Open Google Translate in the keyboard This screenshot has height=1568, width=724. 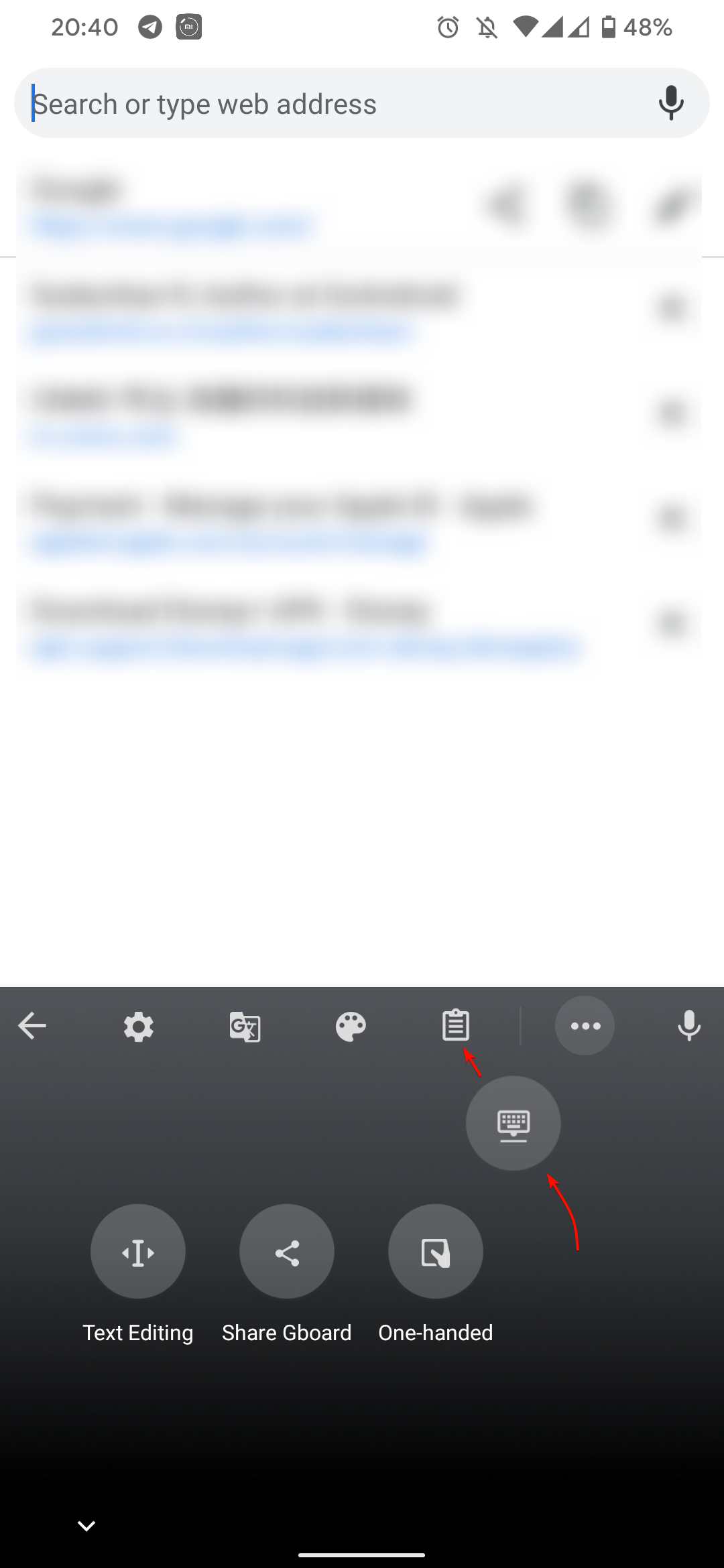click(245, 1026)
